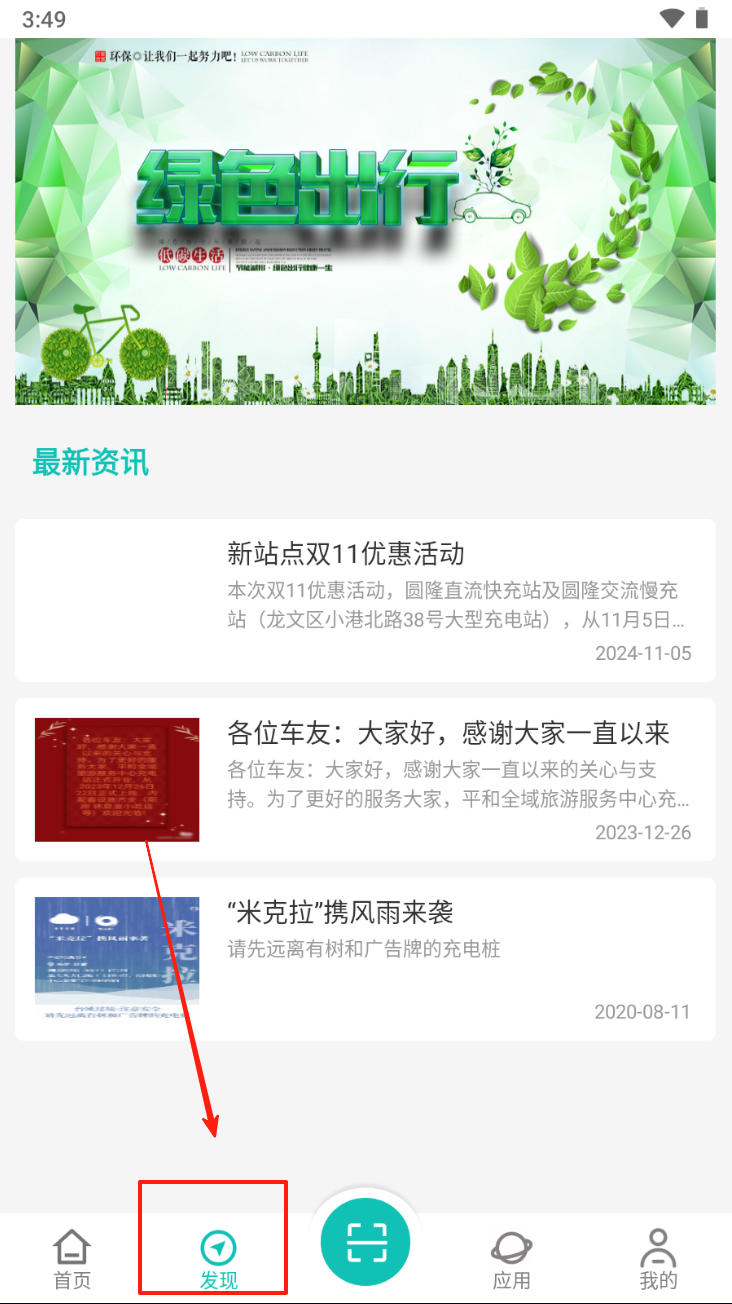Open the 绿色出行 banner
Image resolution: width=732 pixels, height=1304 pixels.
click(365, 221)
